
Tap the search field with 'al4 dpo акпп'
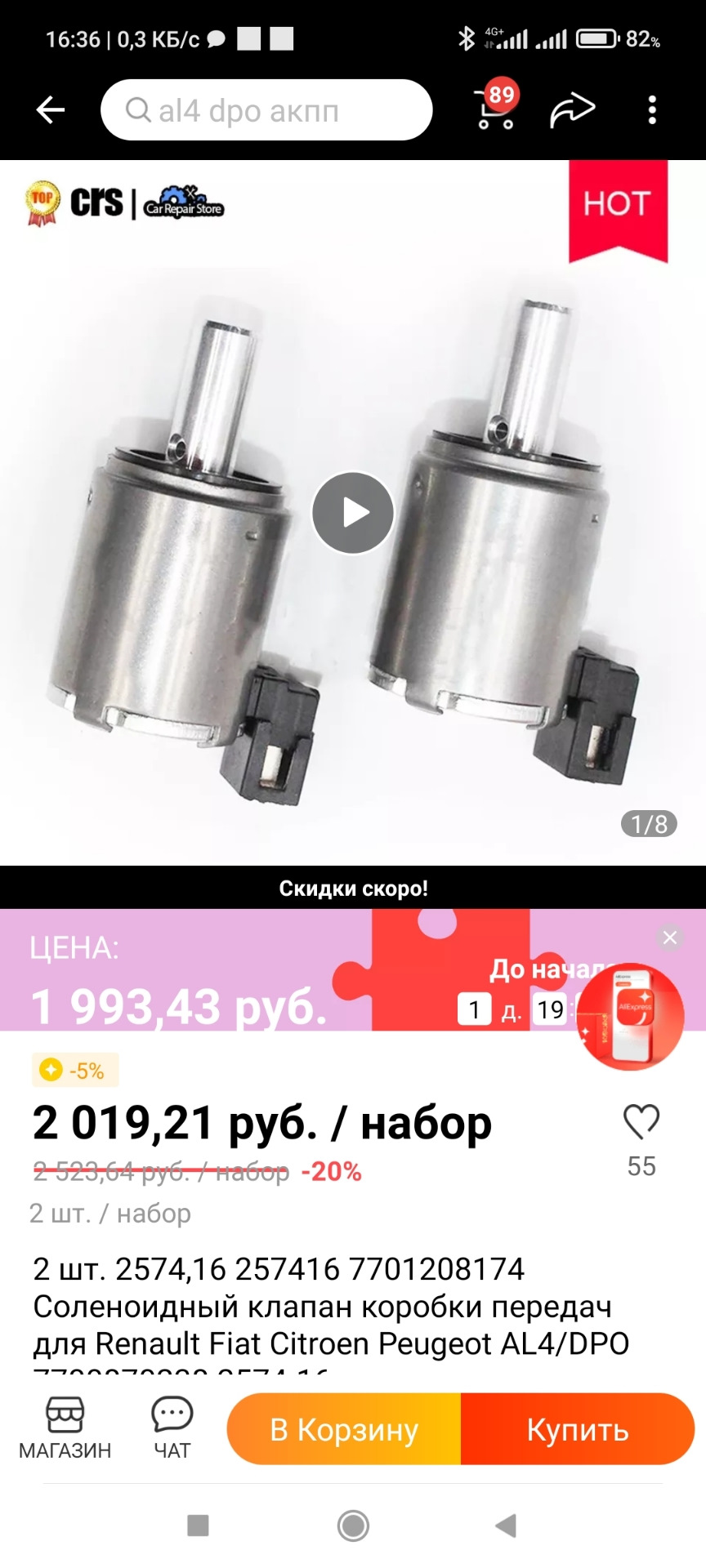coord(266,110)
